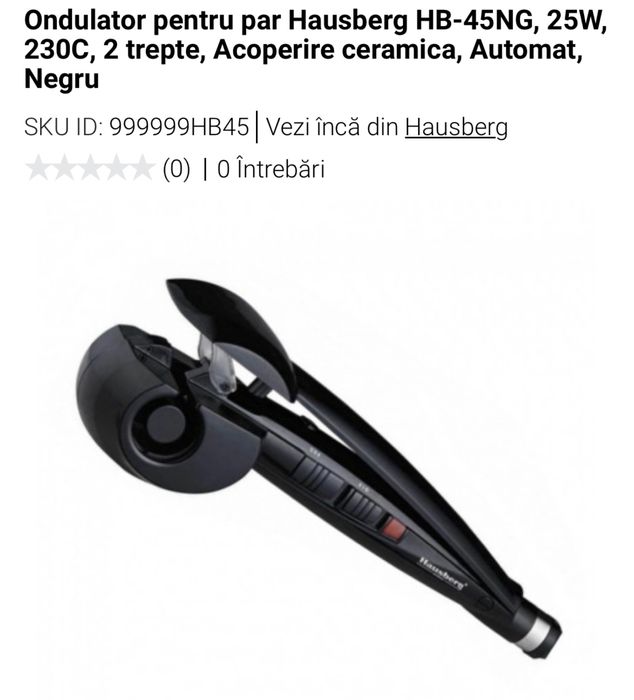Viewport: 634px width, 700px height.
Task: Open the Hausberg brand link
Action: pos(456,127)
